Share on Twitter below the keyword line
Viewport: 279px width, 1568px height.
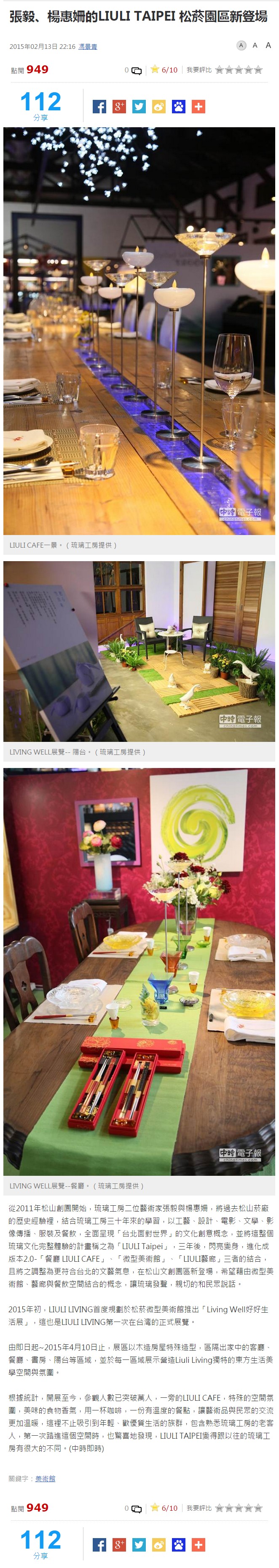139,1544
